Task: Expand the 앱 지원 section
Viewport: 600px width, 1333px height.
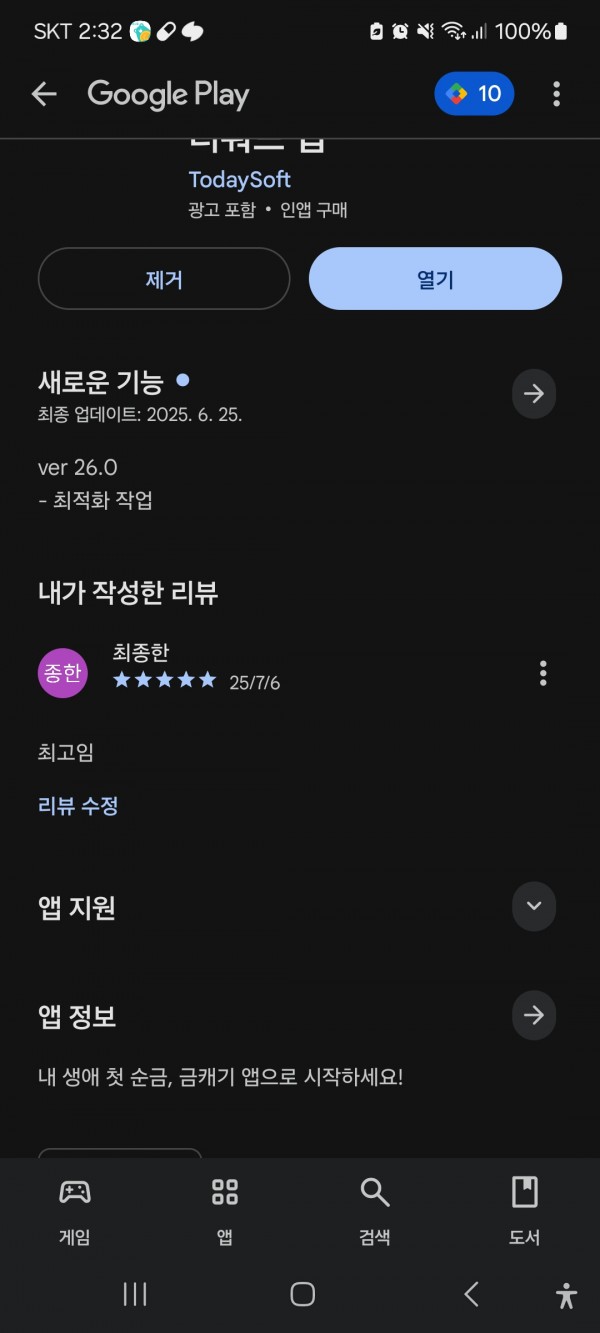Action: [x=534, y=906]
